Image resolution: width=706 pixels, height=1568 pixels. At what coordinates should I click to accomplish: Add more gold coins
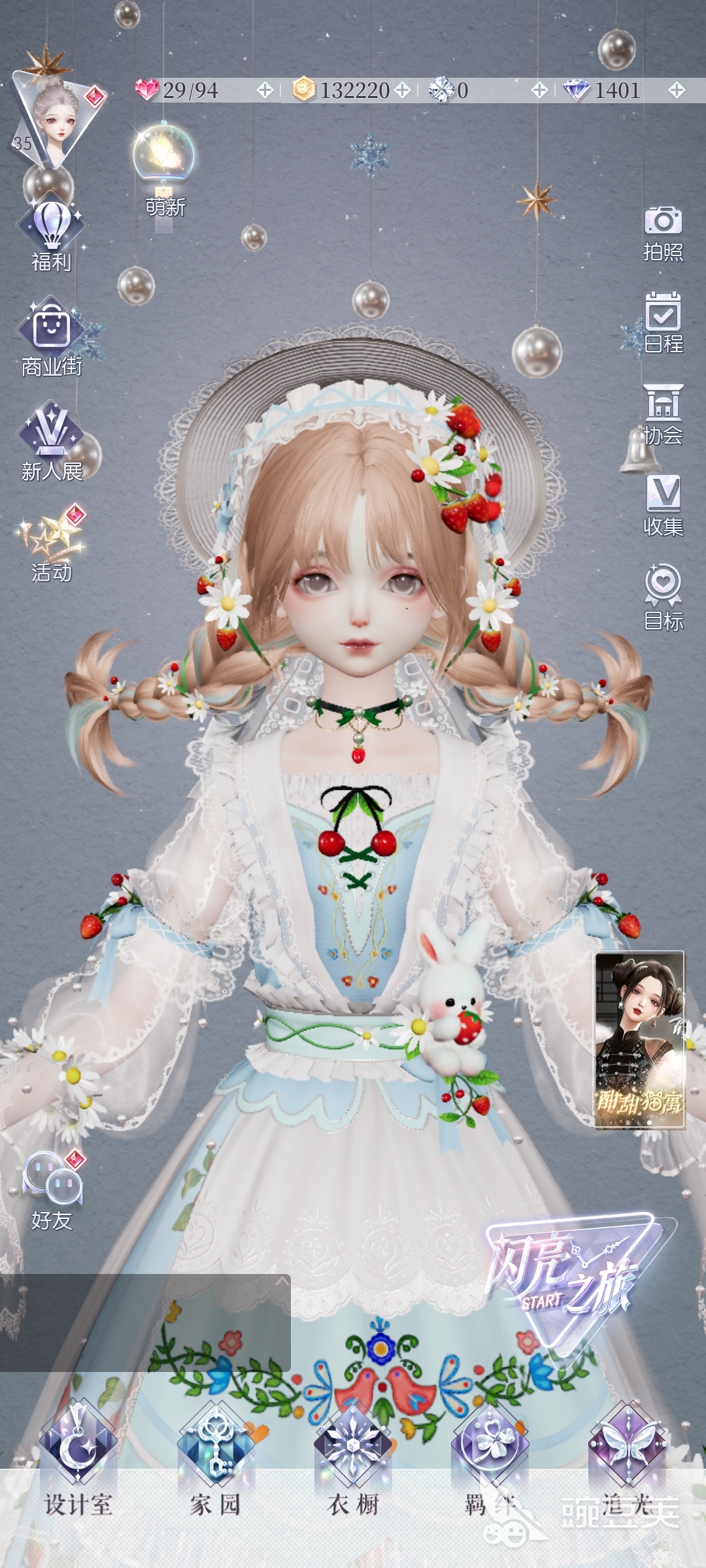(403, 90)
